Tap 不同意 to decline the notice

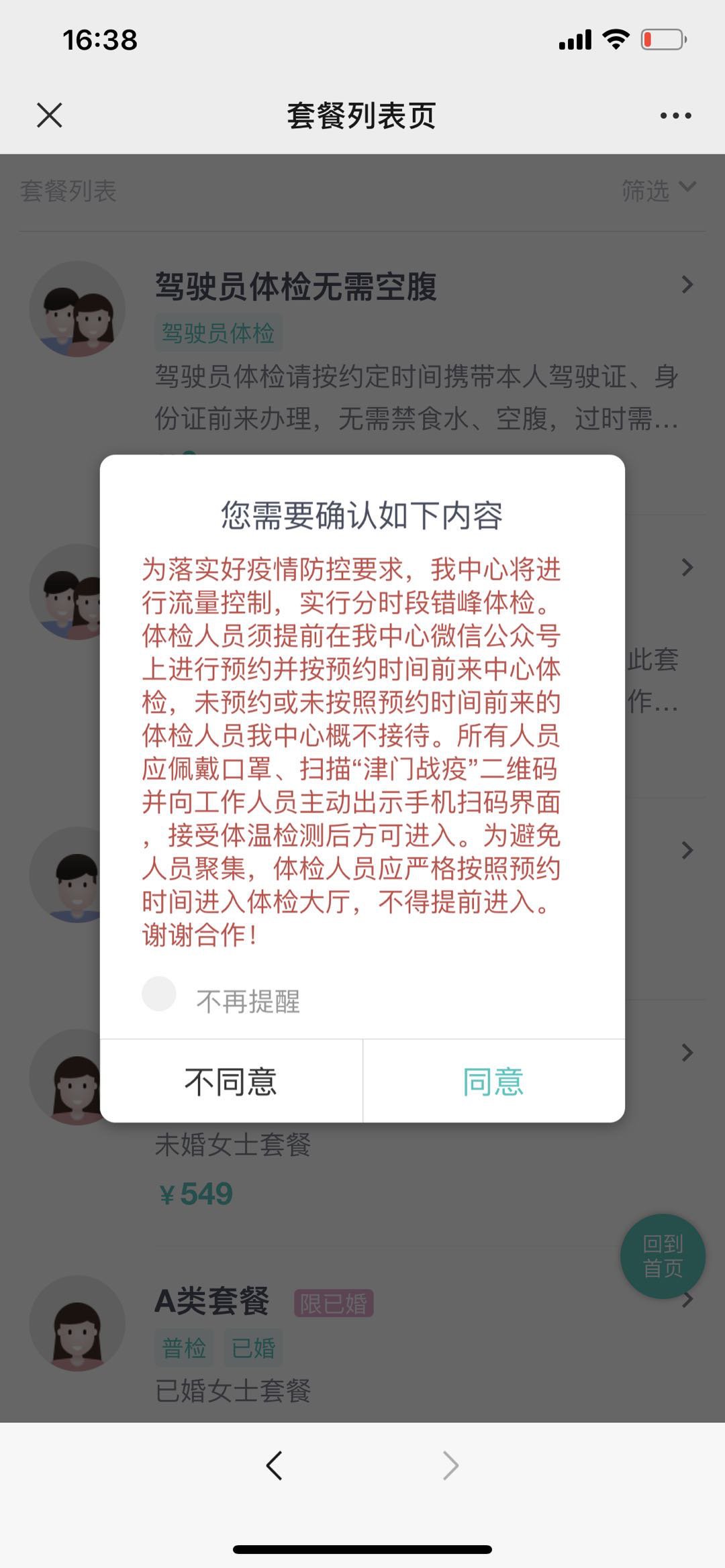tap(231, 1082)
